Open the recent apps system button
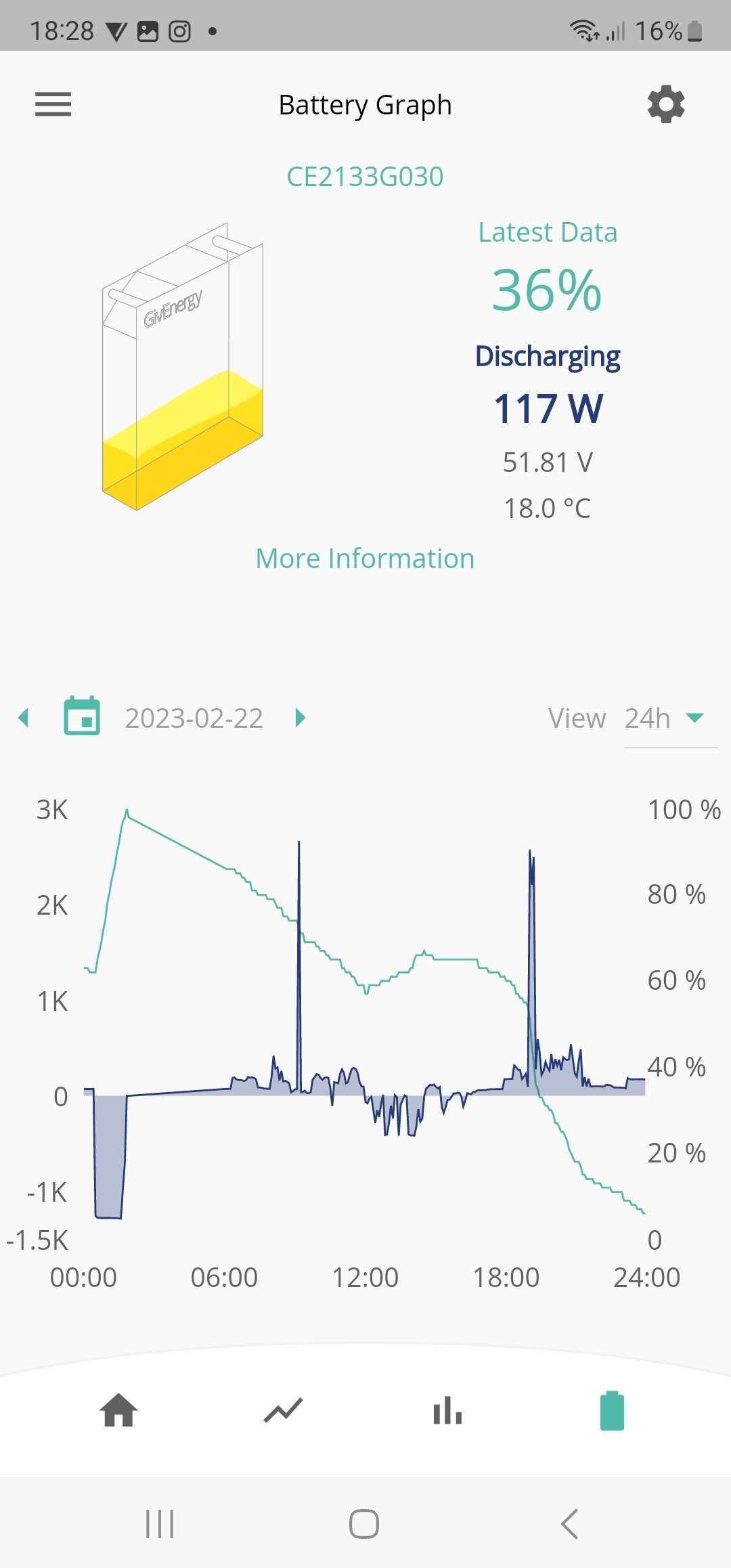Screen dimensions: 731x1568 pyautogui.click(x=160, y=1524)
